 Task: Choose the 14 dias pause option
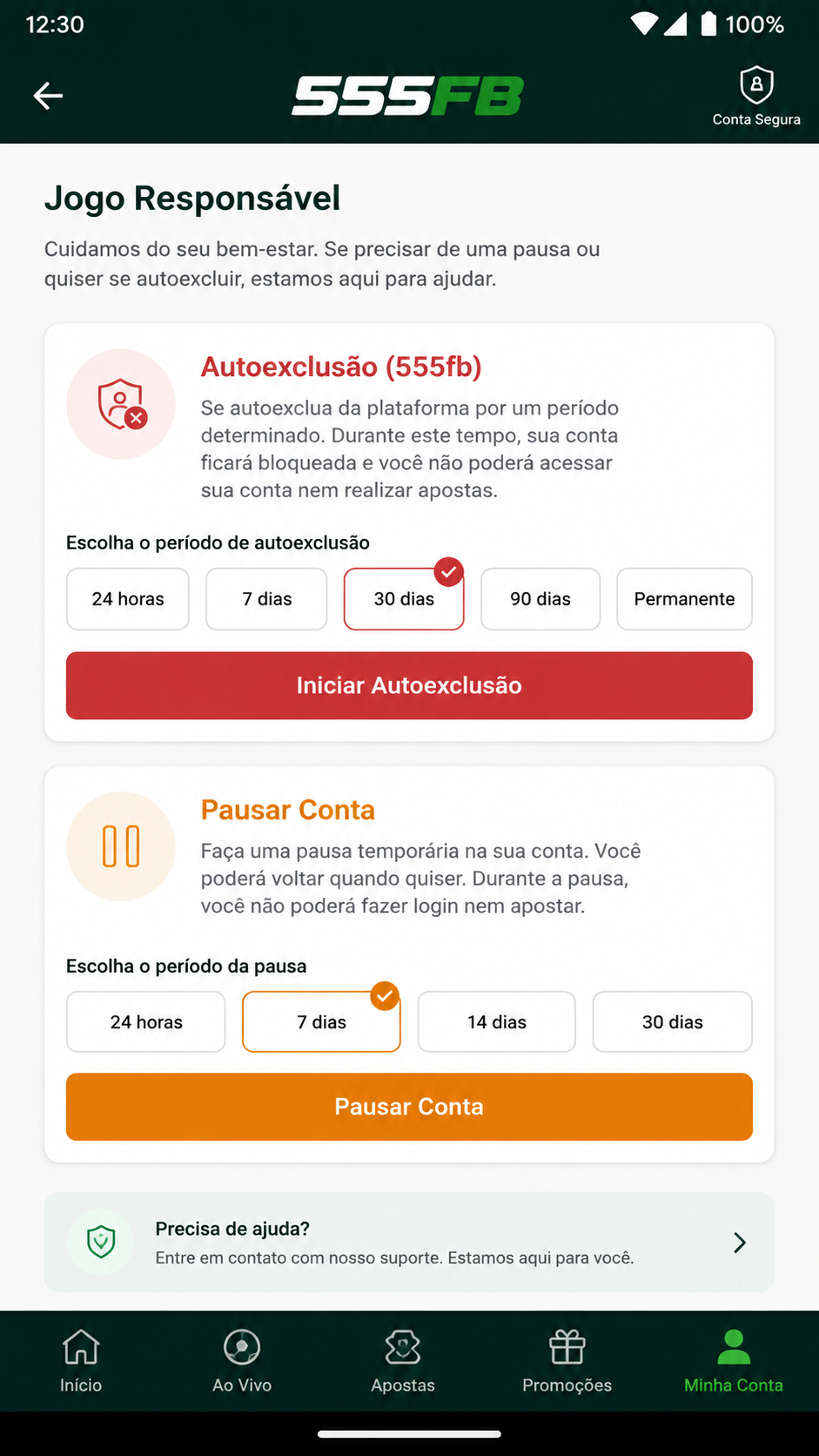497,1021
